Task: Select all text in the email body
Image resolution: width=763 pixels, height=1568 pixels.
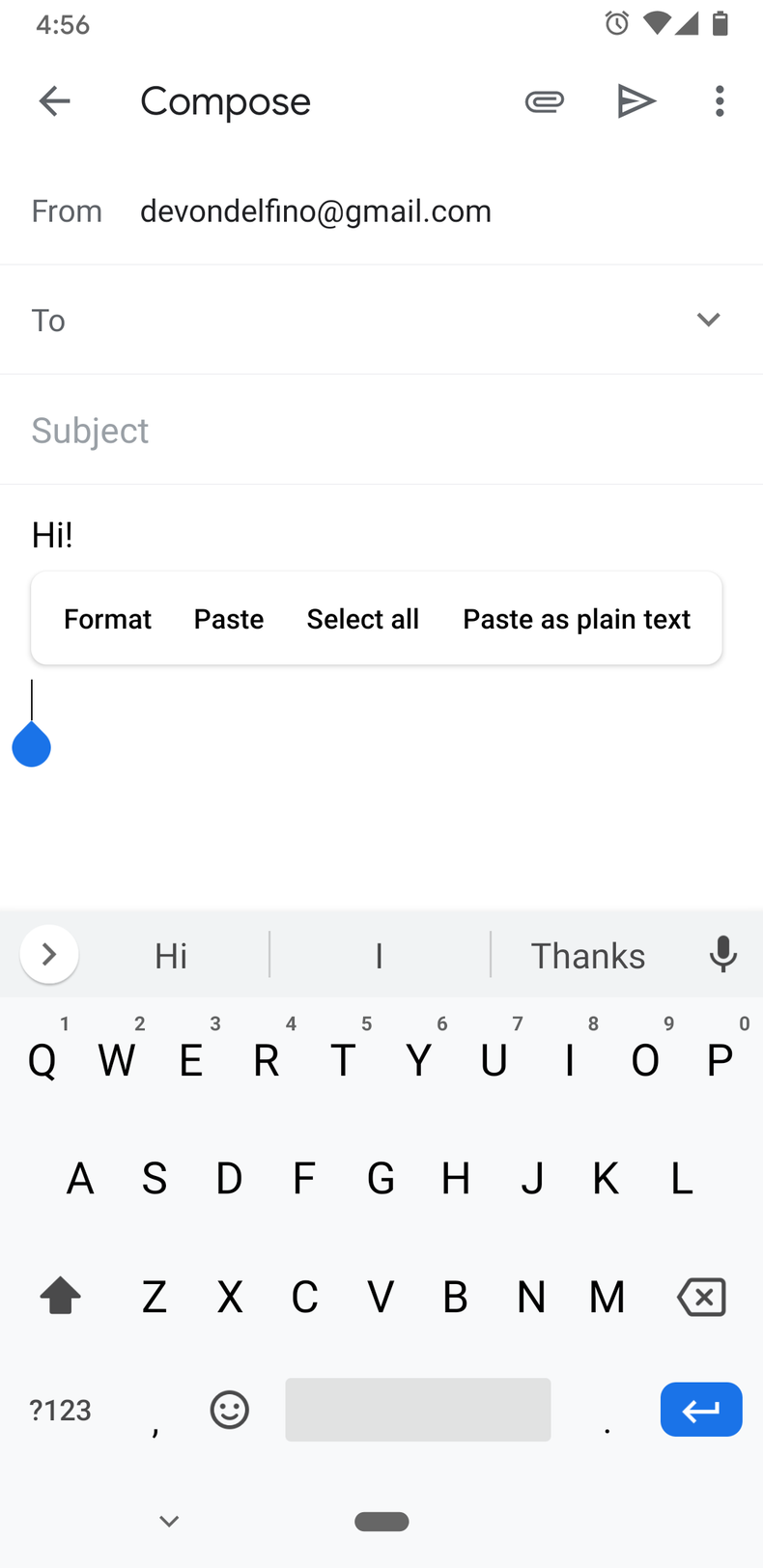Action: (363, 619)
